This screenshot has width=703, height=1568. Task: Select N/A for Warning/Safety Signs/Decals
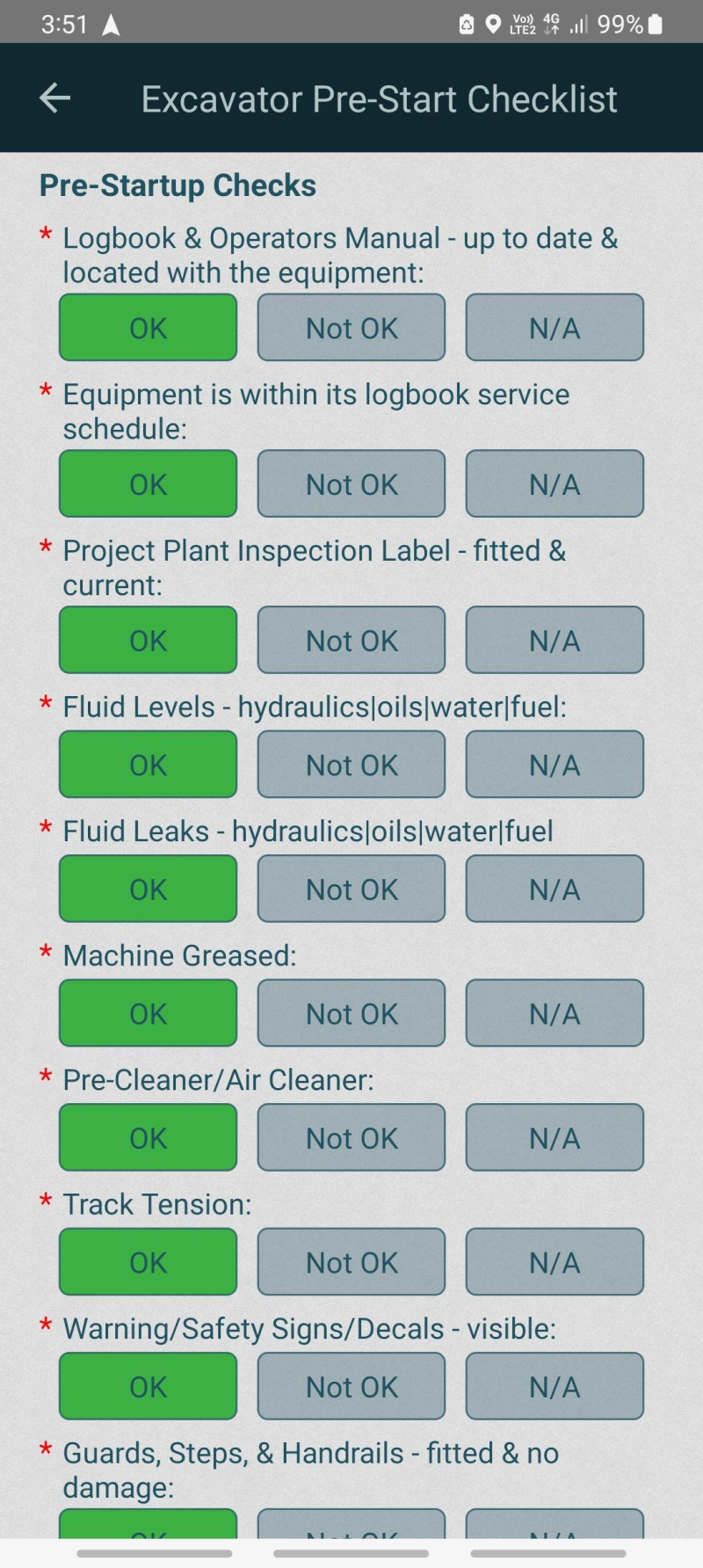554,1386
